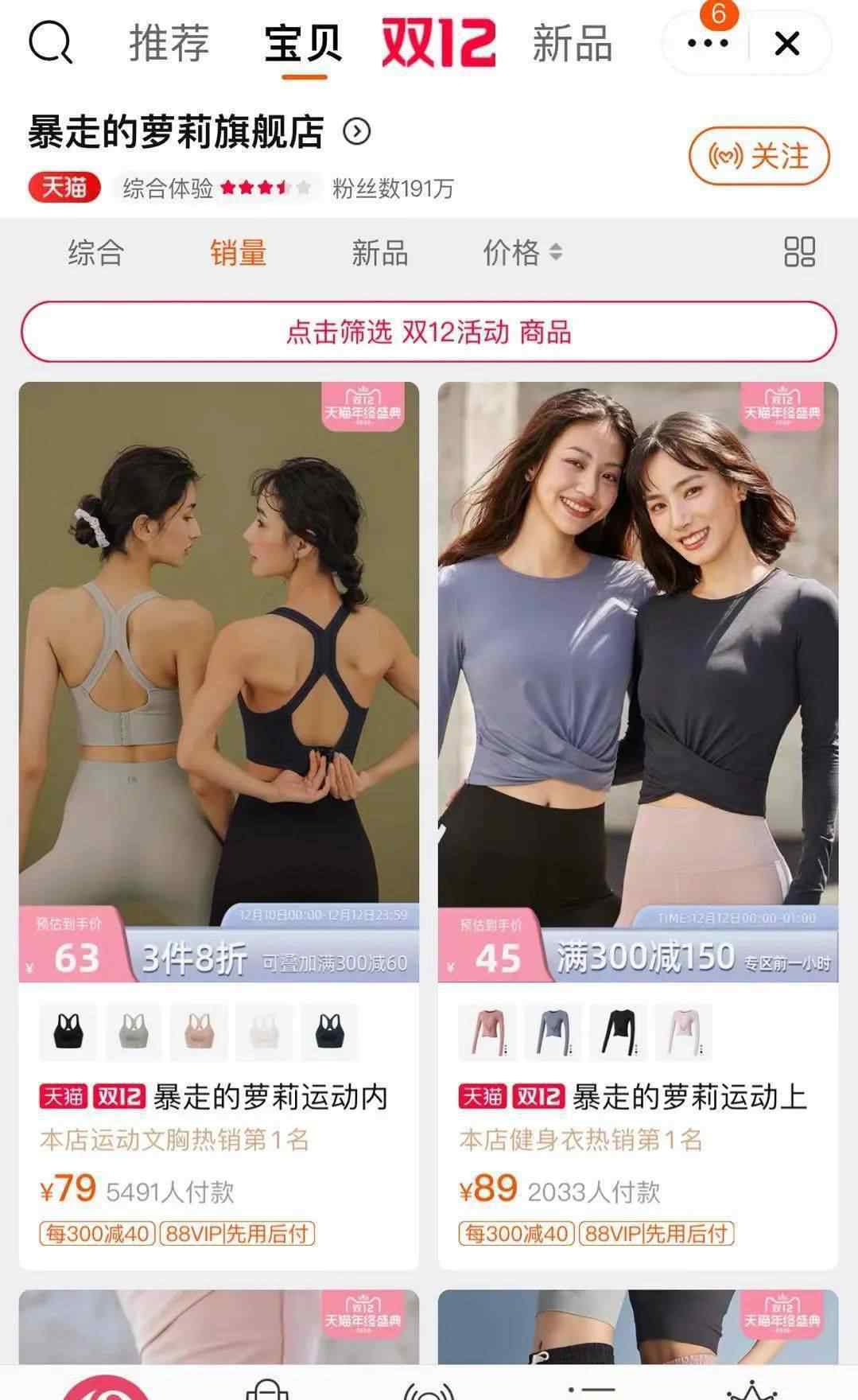Switch to the top 新品 tab

(x=573, y=43)
